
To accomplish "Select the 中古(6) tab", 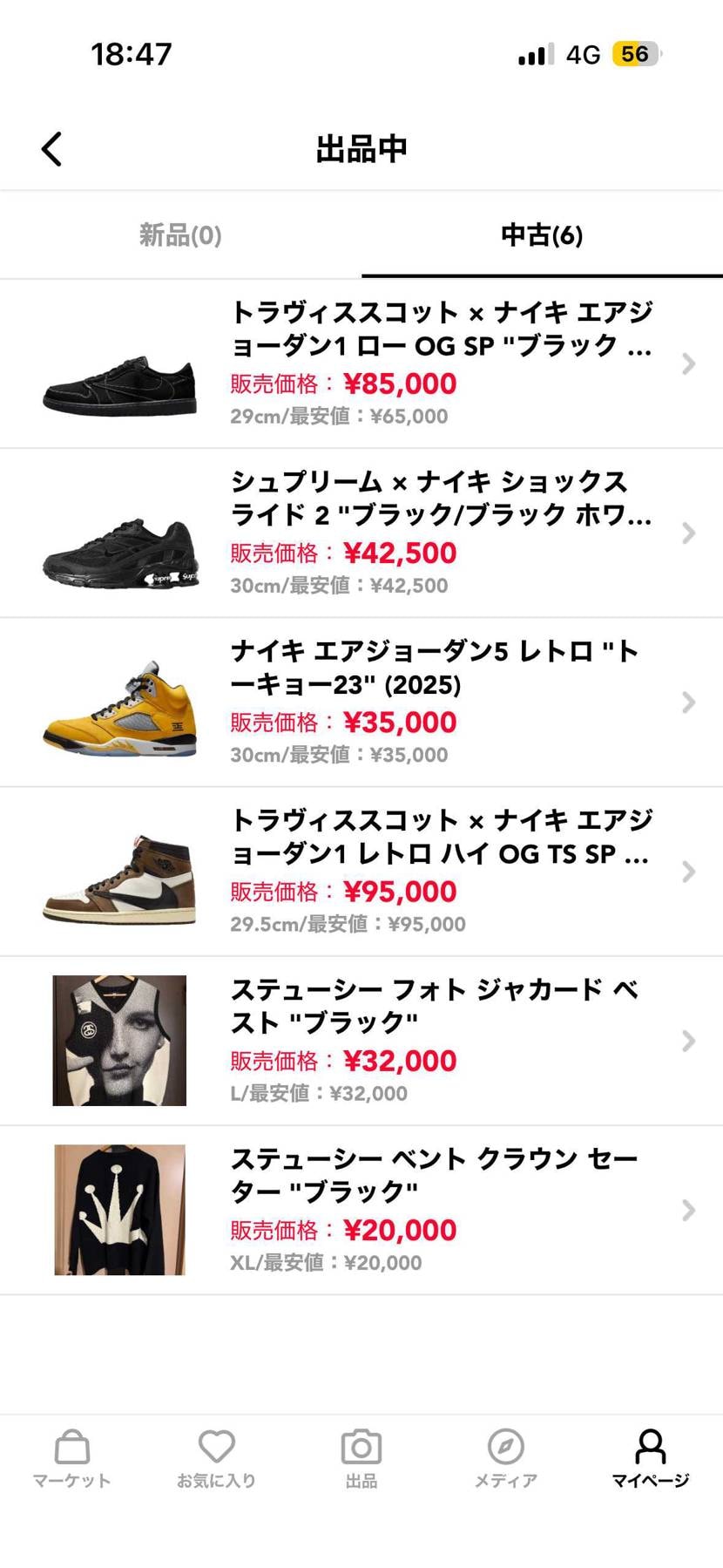I will 542,235.
